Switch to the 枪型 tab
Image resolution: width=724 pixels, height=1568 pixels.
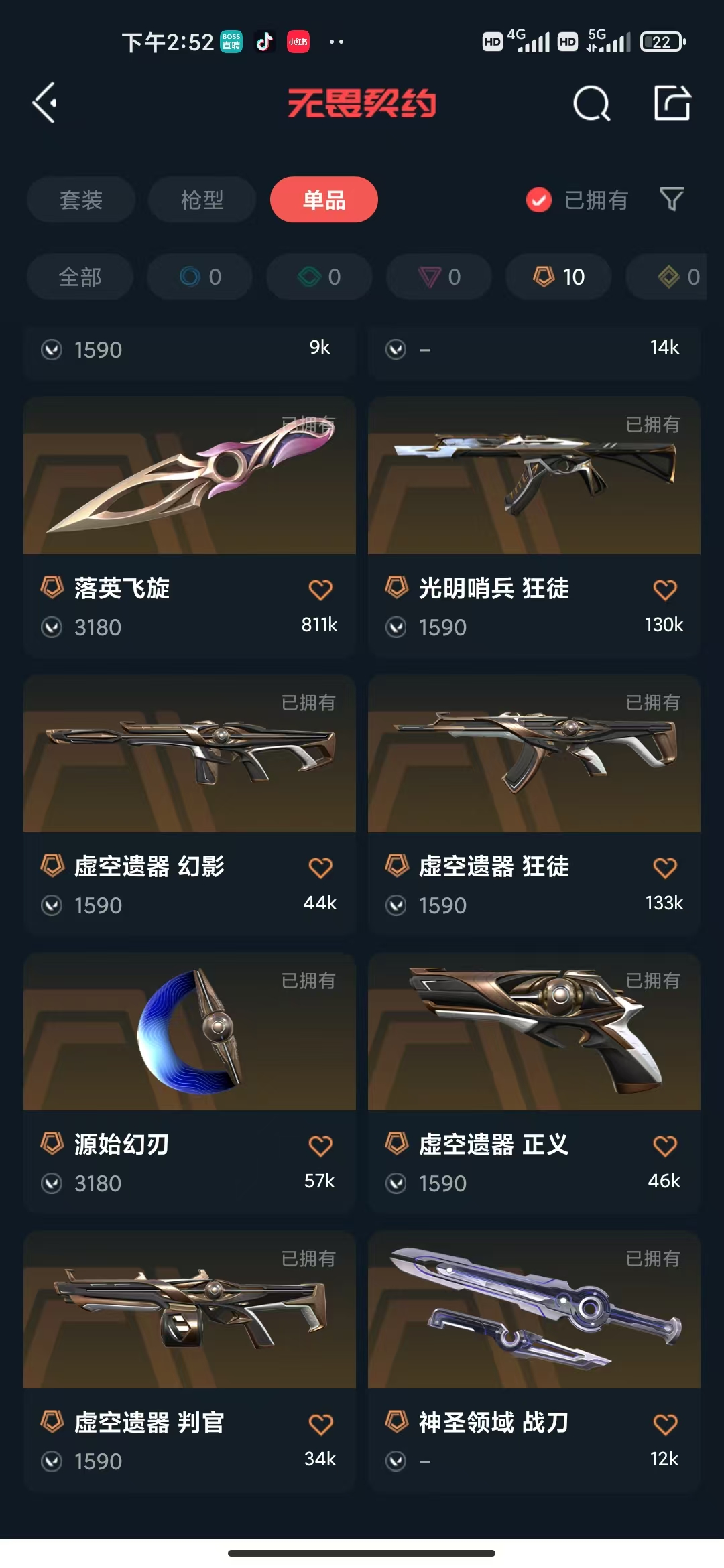coord(202,200)
